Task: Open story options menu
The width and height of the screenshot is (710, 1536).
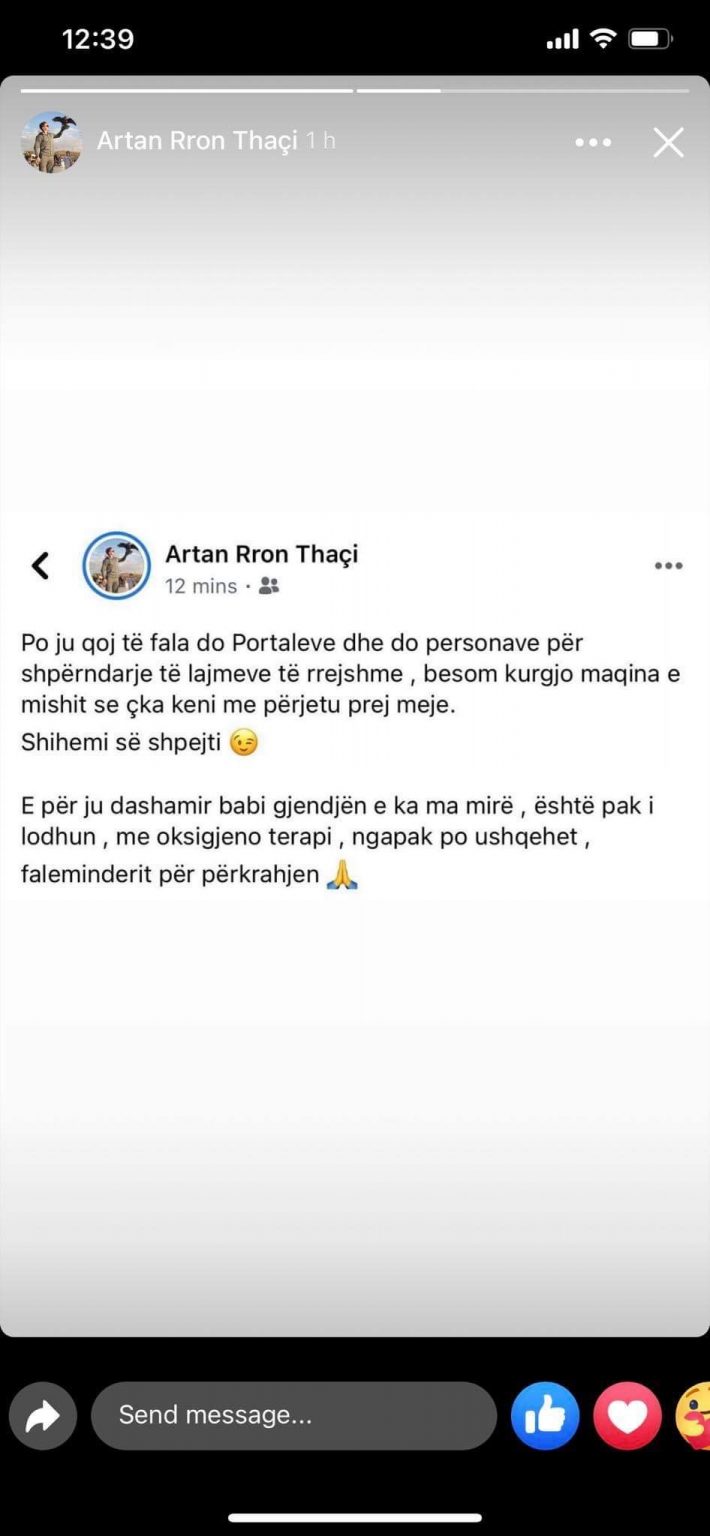Action: [x=593, y=143]
